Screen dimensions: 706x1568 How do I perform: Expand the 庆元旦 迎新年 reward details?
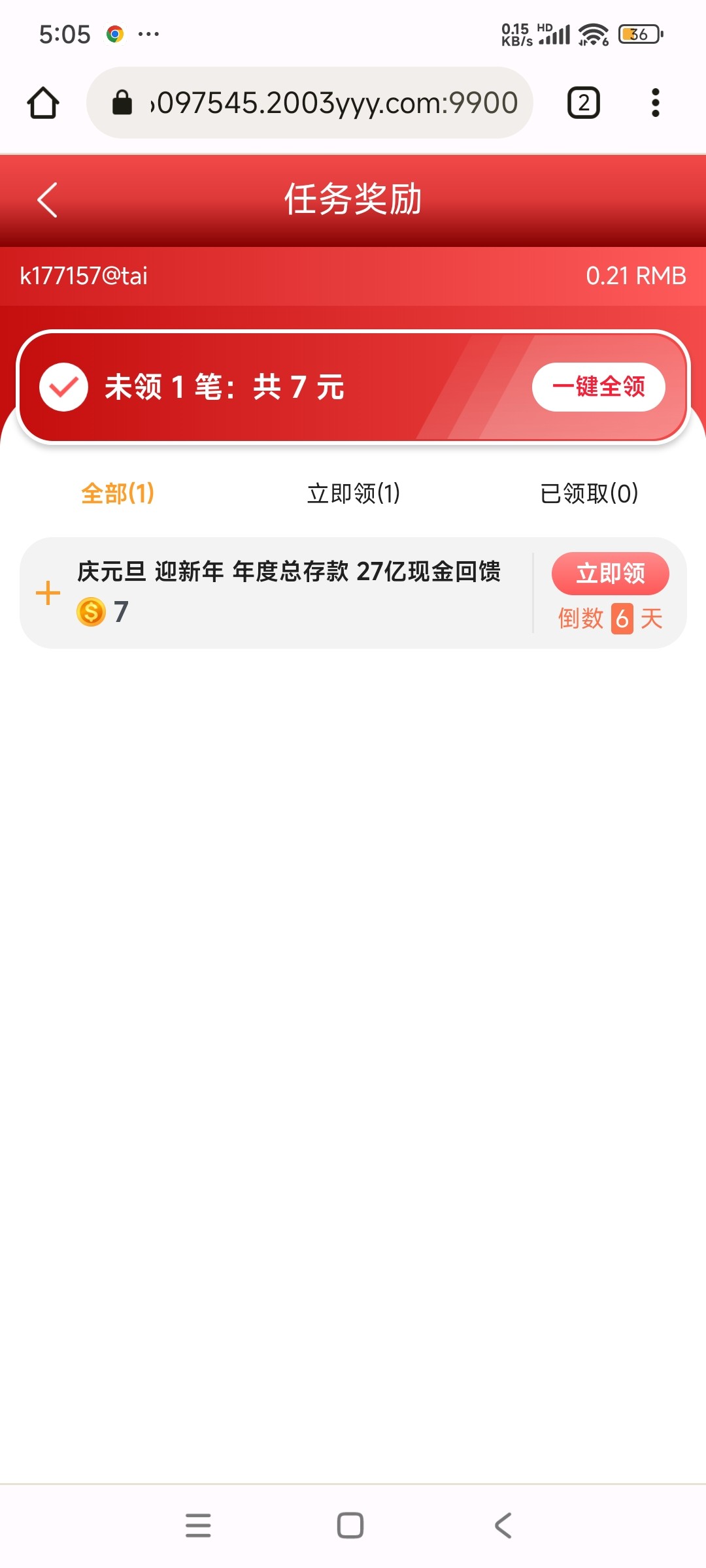coord(48,593)
